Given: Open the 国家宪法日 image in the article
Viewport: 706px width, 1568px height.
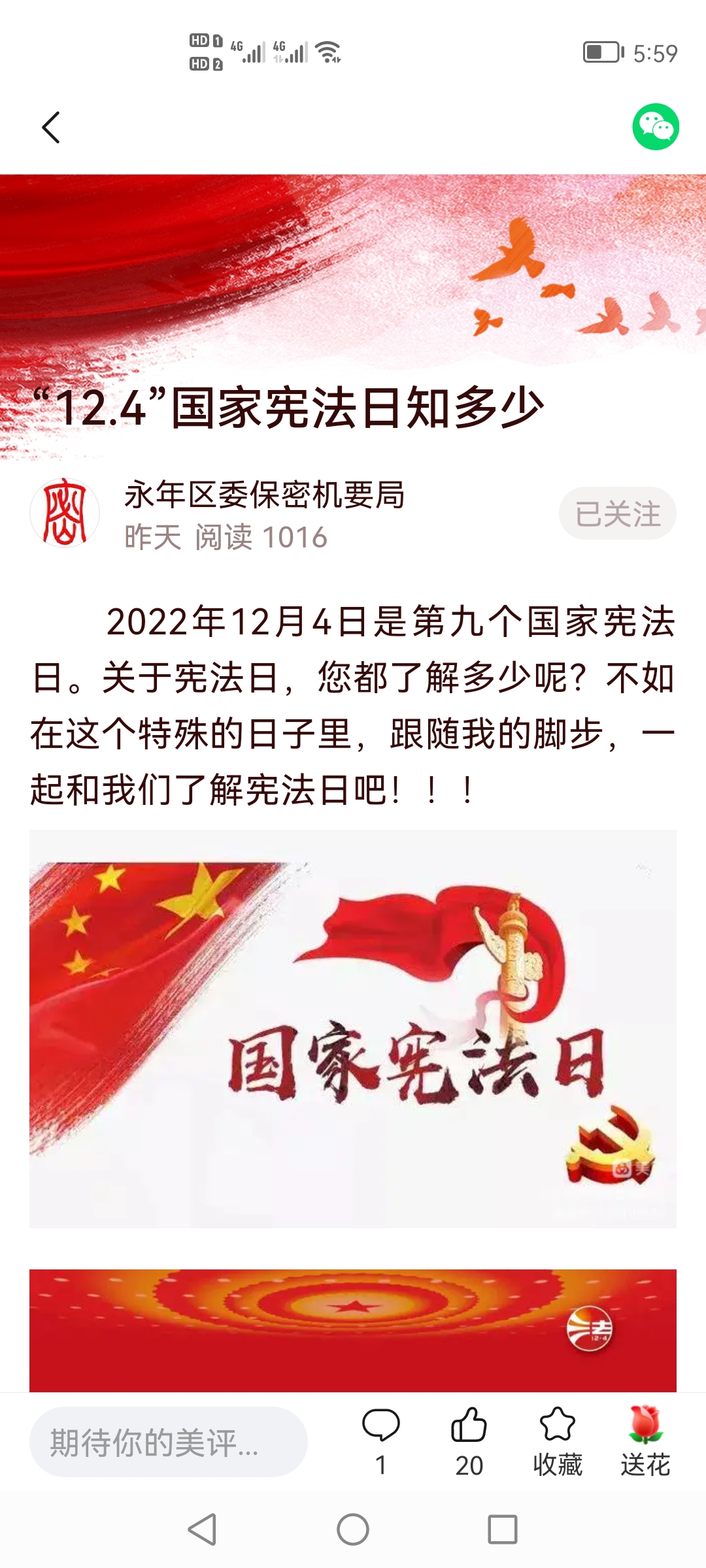Looking at the screenshot, I should pos(353,1029).
